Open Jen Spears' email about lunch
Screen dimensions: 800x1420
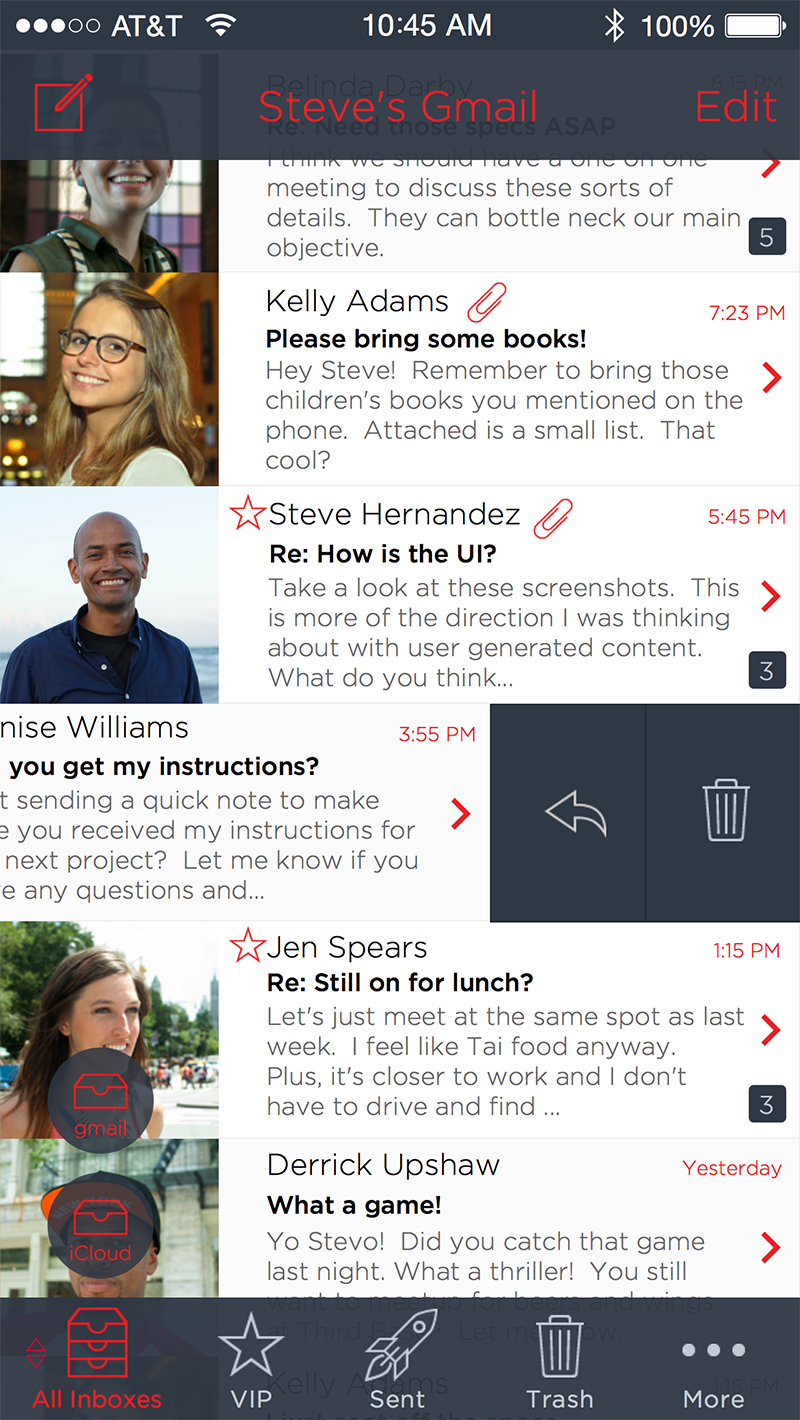coord(400,1030)
